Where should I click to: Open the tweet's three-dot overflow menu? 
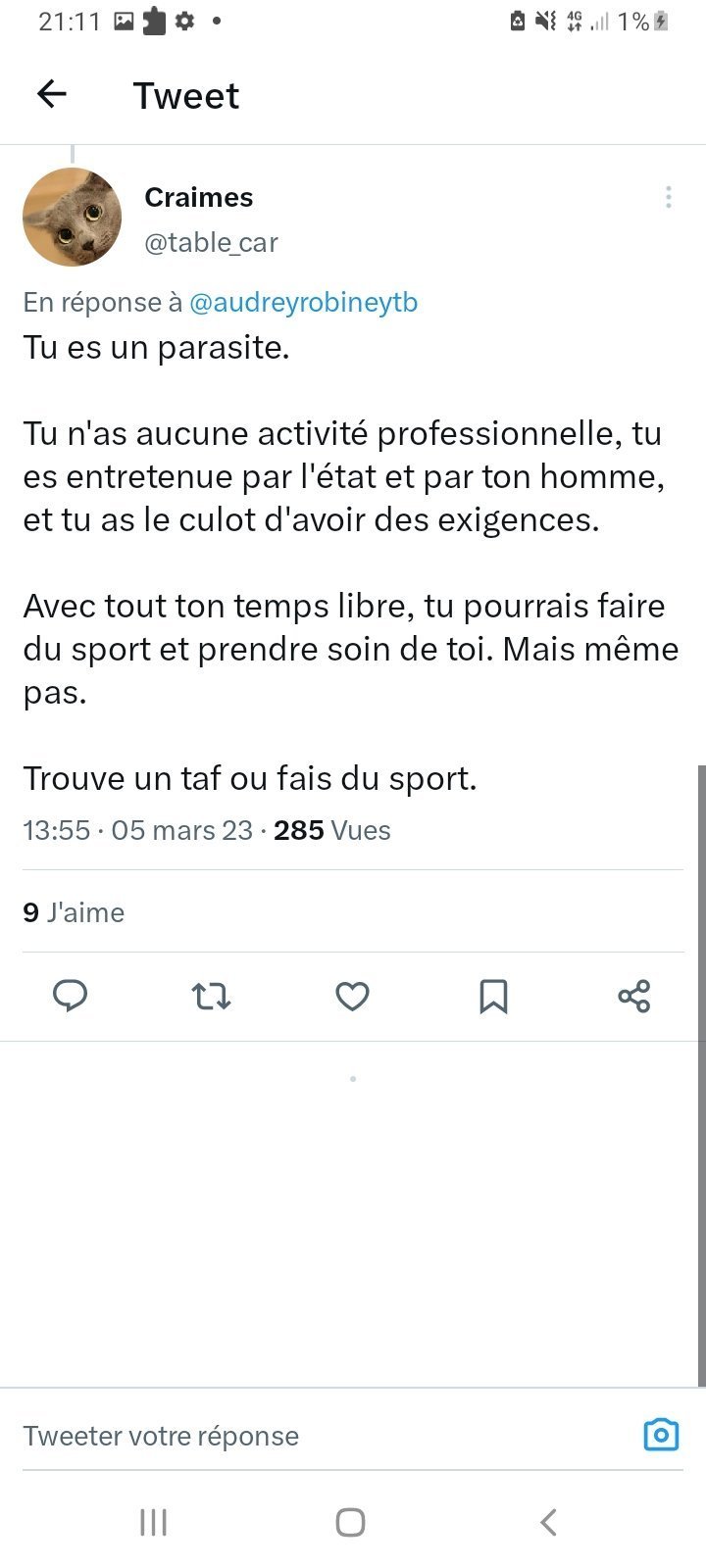coord(668,197)
